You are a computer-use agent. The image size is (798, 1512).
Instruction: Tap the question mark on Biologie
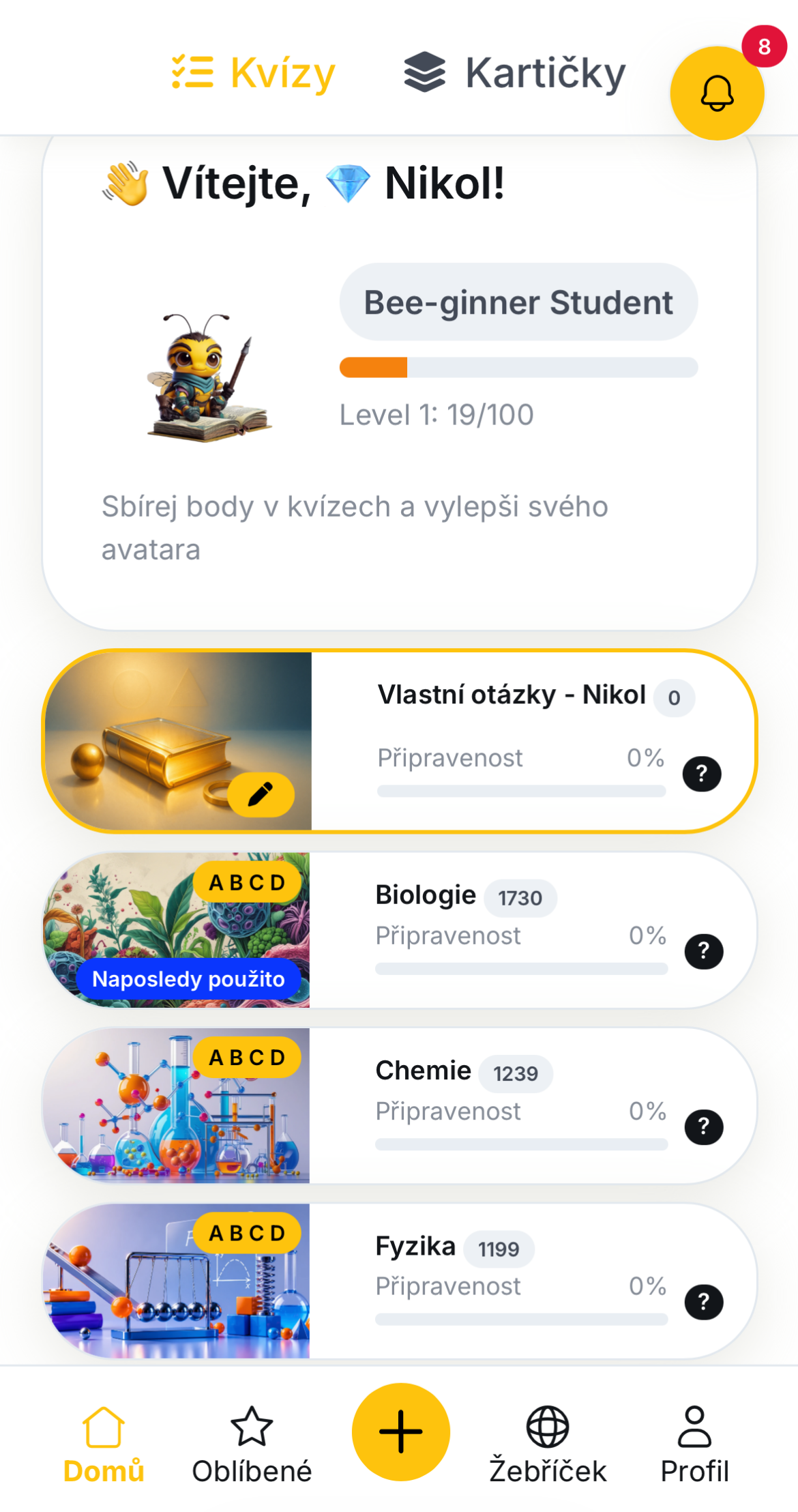(704, 951)
